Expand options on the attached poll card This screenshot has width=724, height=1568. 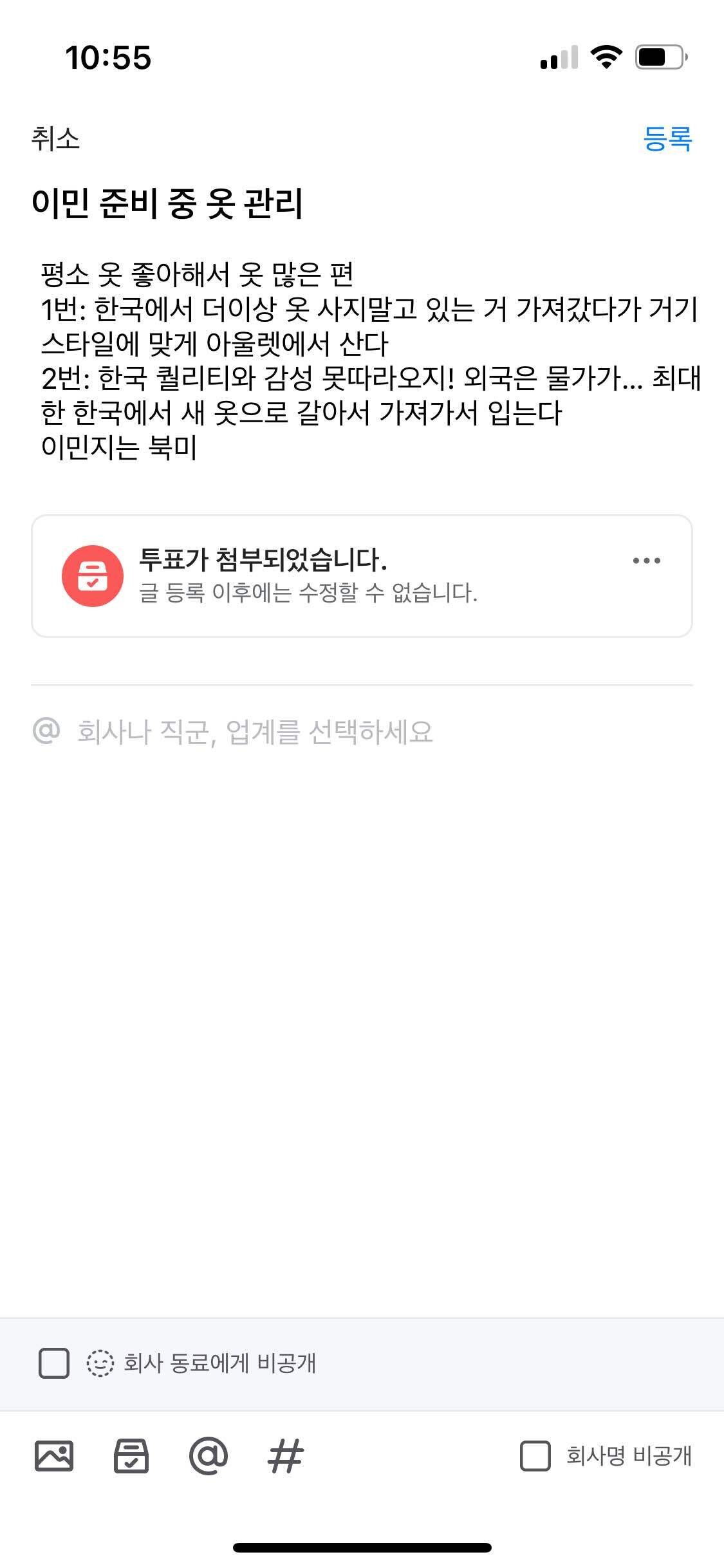pyautogui.click(x=647, y=561)
